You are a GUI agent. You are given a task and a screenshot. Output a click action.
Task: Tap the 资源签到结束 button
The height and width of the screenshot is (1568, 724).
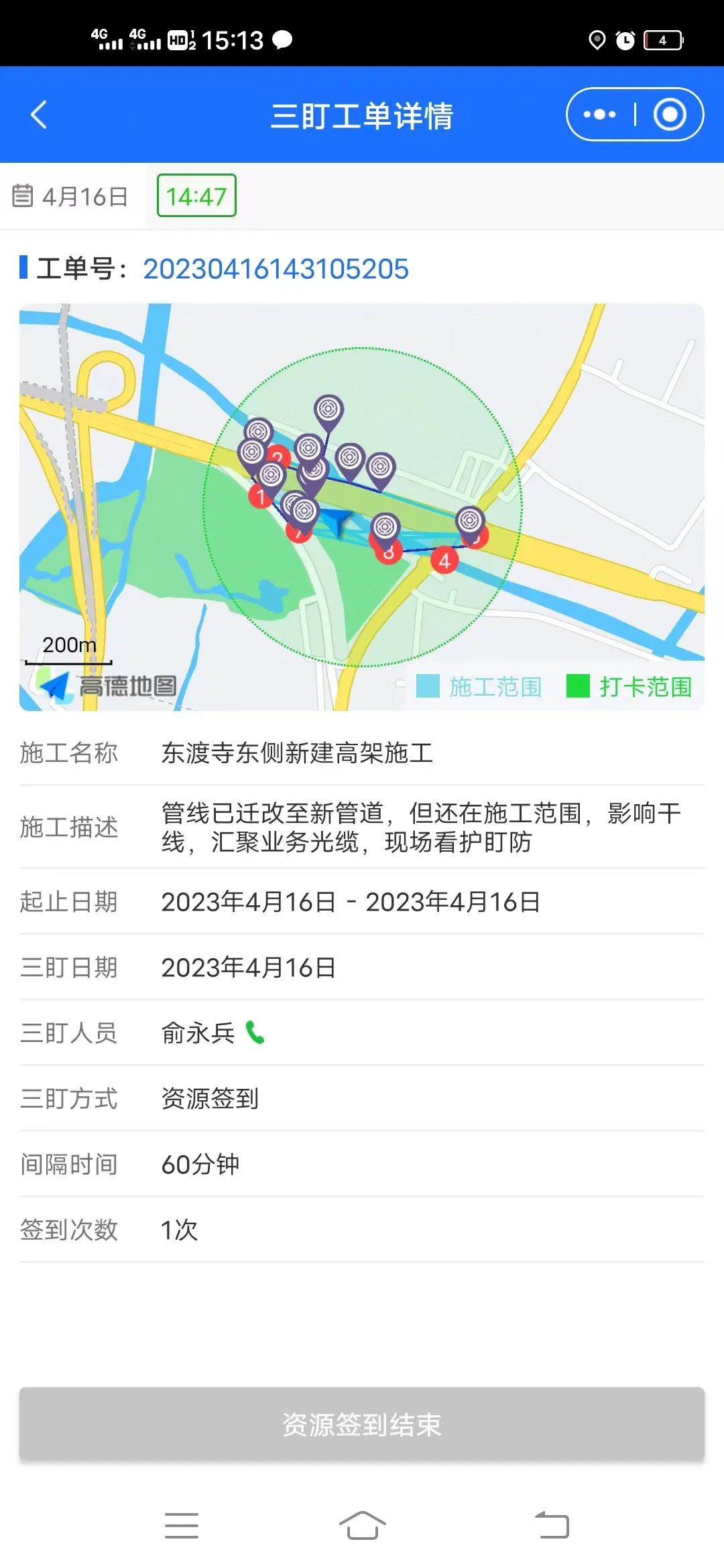tap(362, 1424)
